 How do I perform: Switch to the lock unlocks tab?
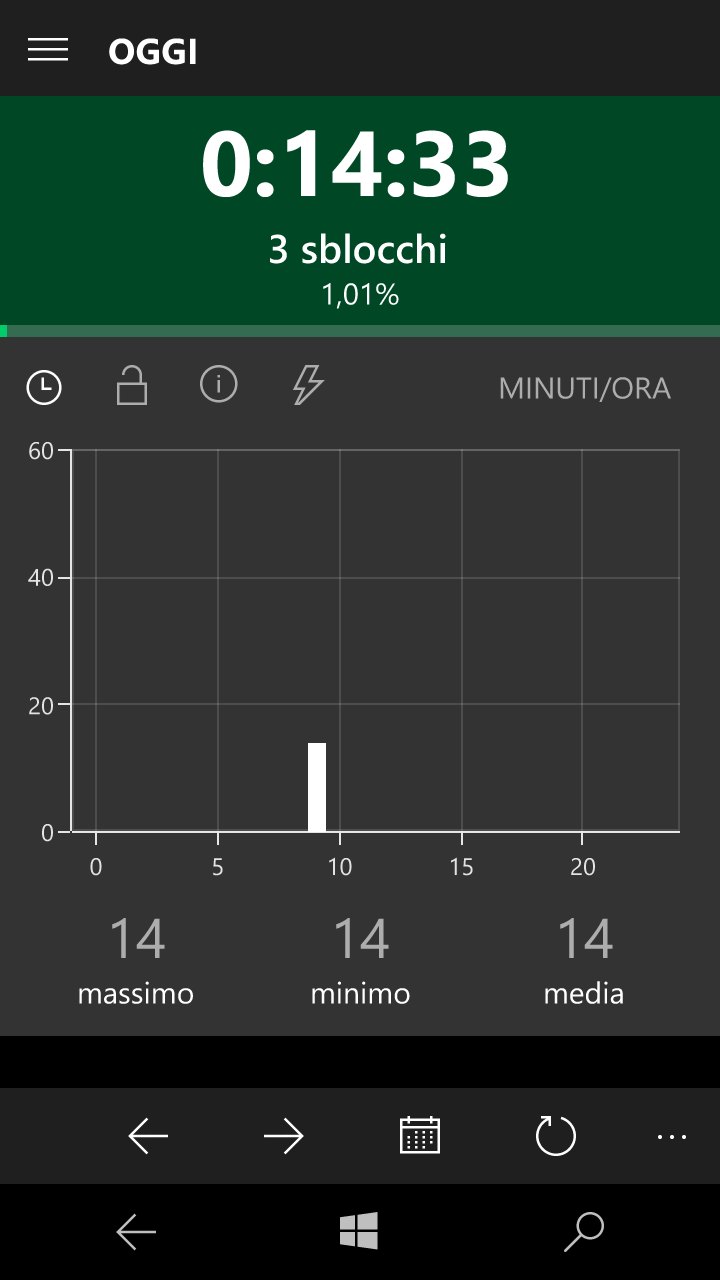click(132, 386)
